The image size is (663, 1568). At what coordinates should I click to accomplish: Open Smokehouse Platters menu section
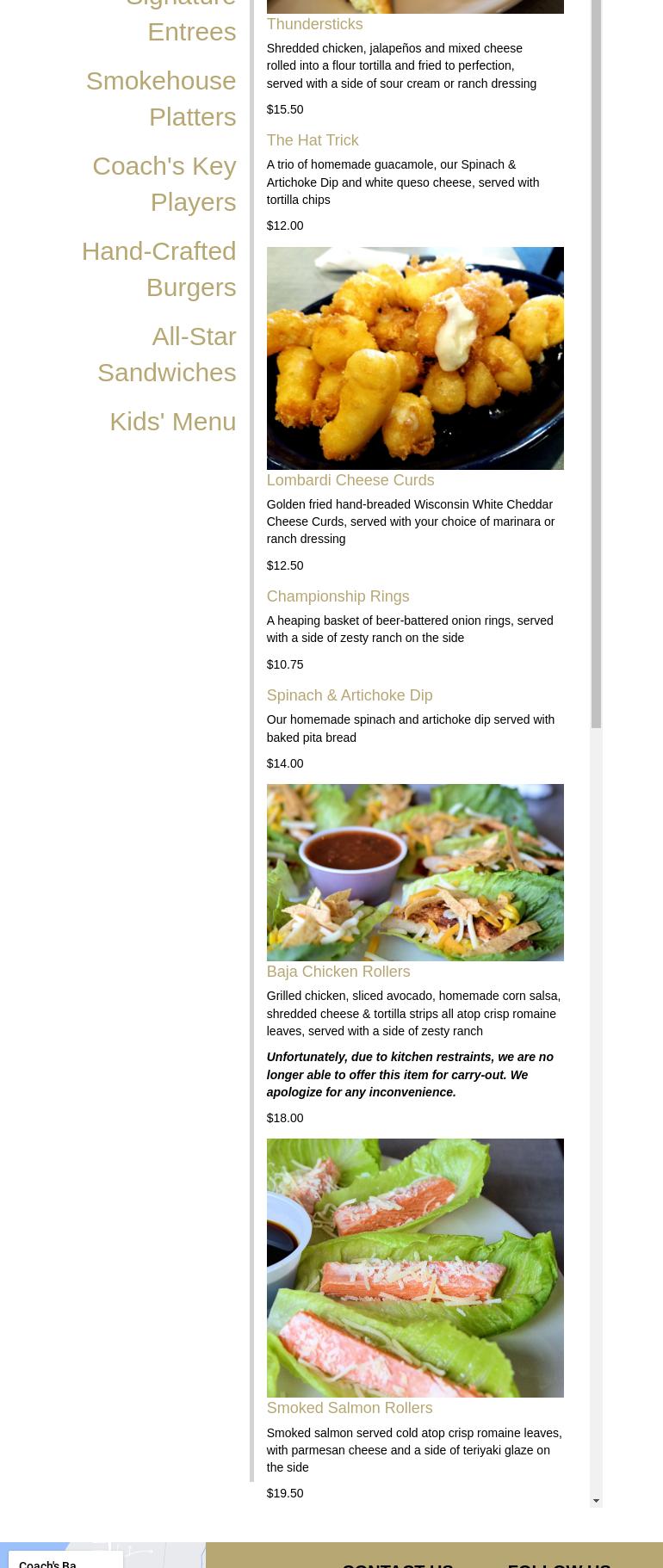[x=161, y=98]
